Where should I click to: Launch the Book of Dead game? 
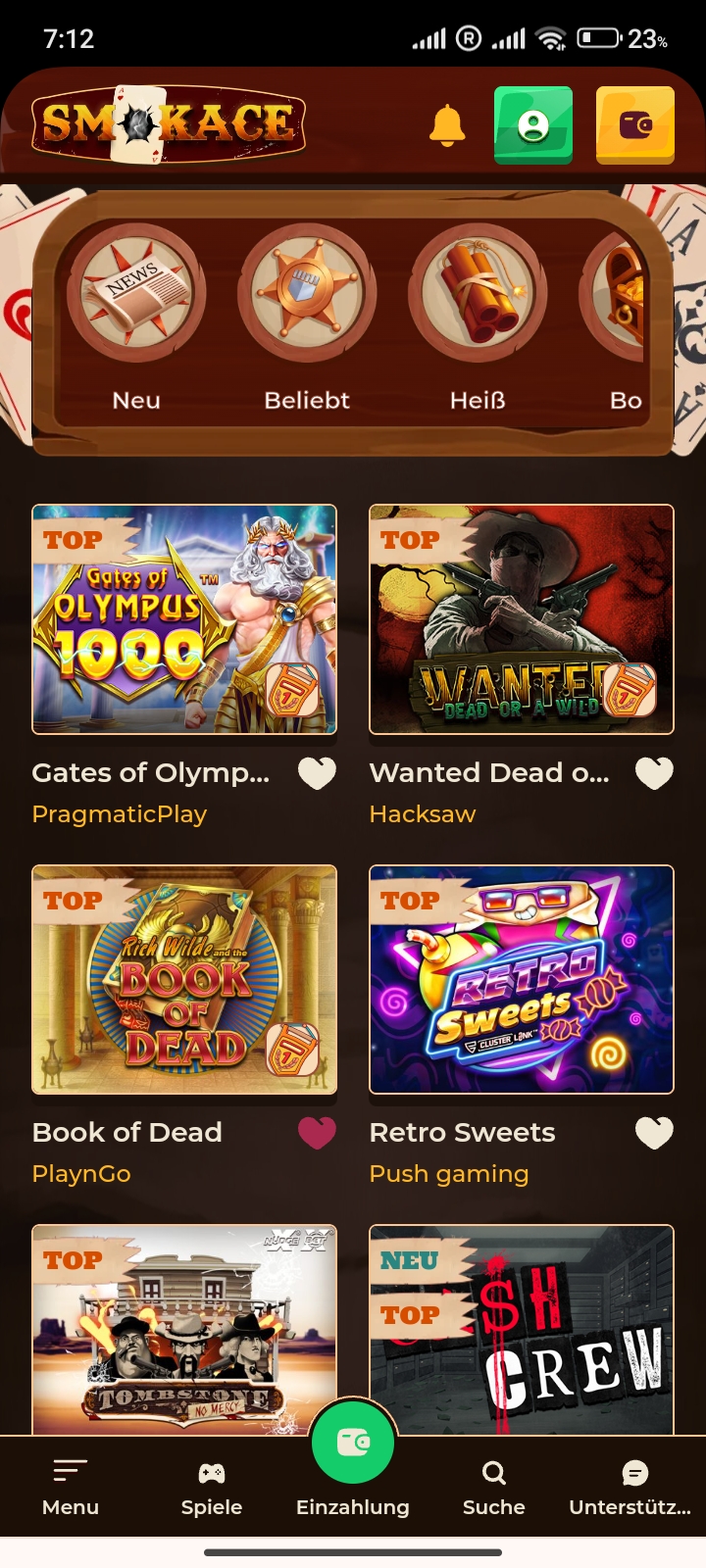184,979
